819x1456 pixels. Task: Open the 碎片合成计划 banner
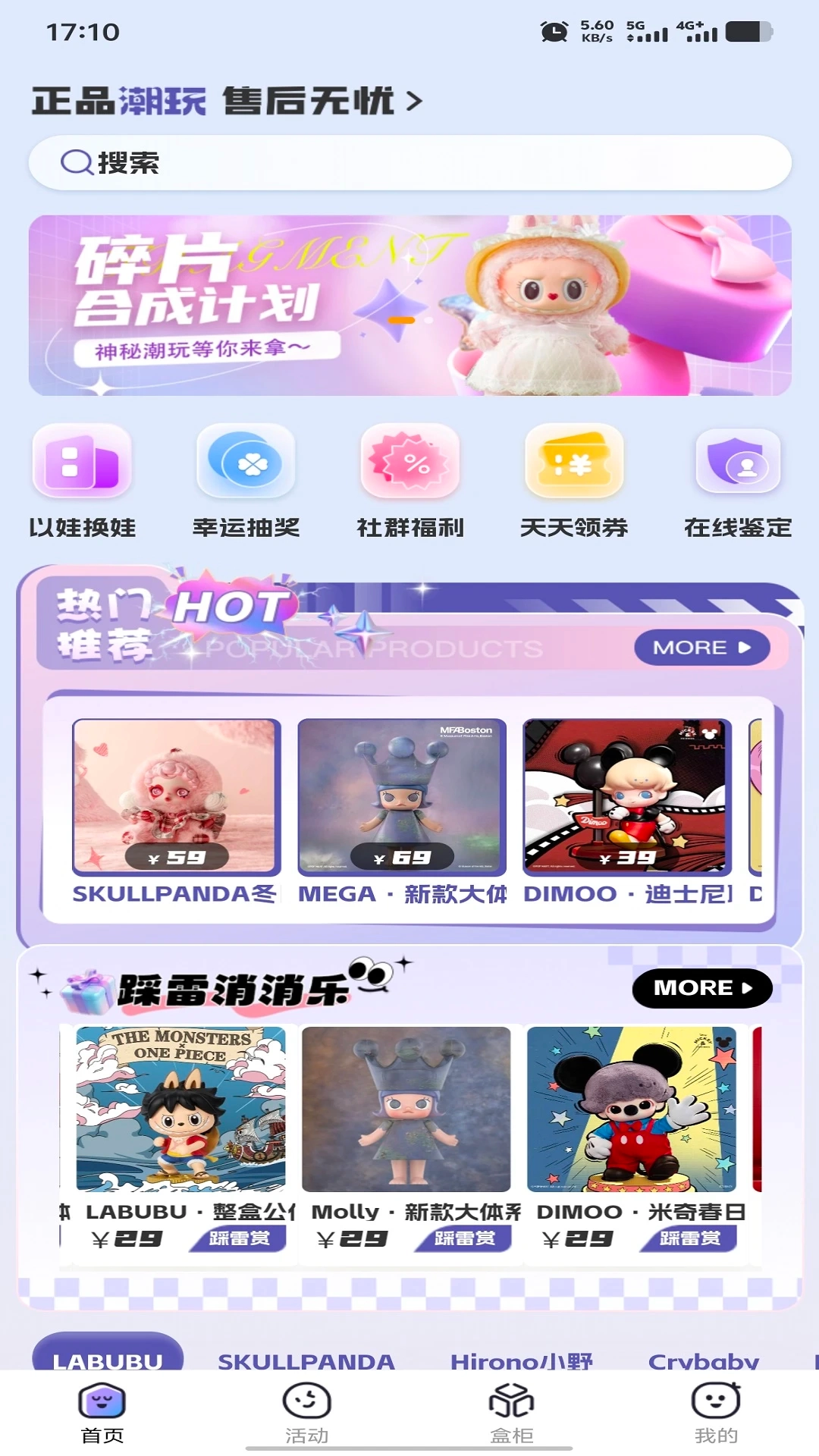[409, 305]
